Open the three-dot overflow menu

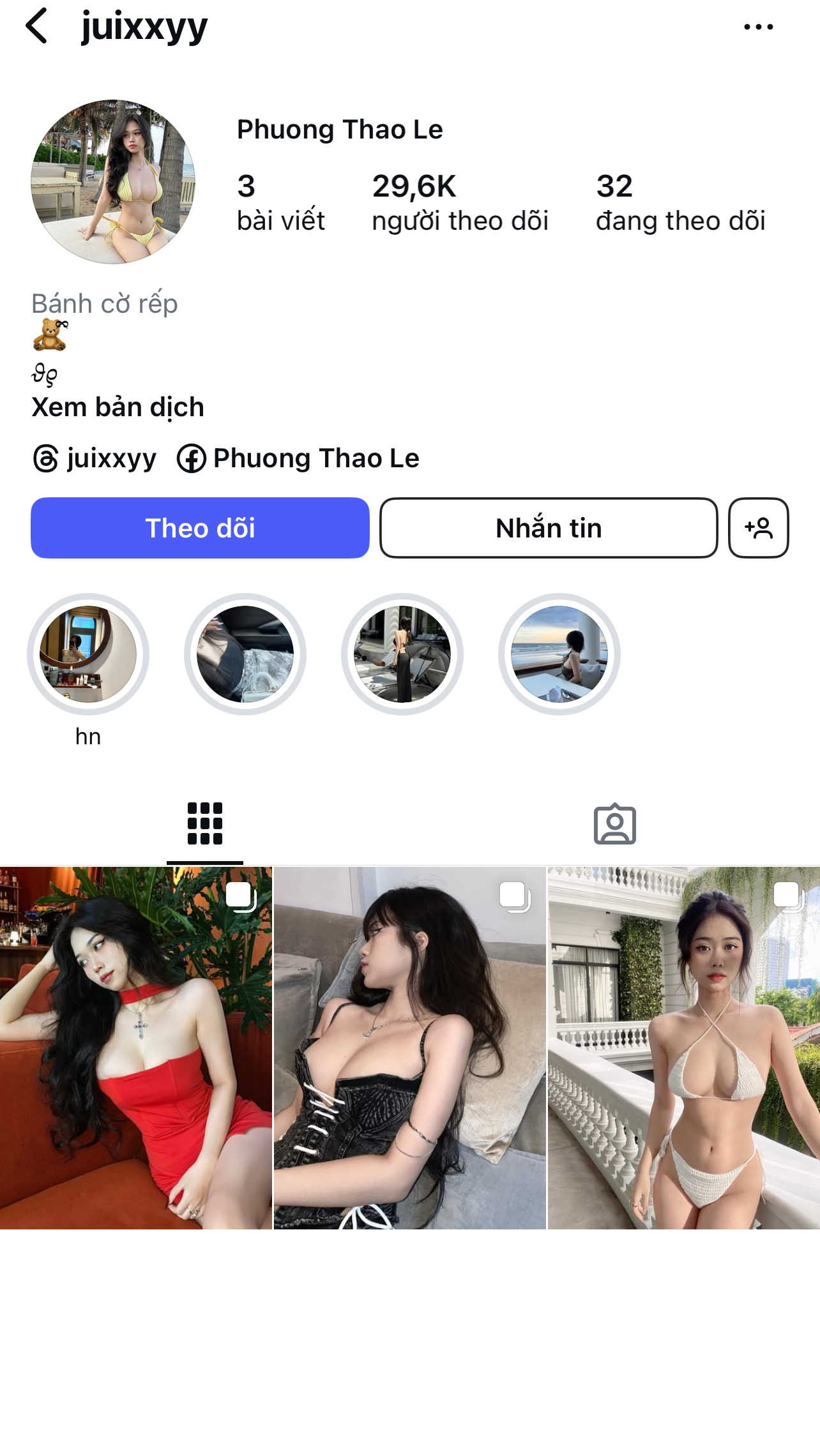tap(758, 27)
